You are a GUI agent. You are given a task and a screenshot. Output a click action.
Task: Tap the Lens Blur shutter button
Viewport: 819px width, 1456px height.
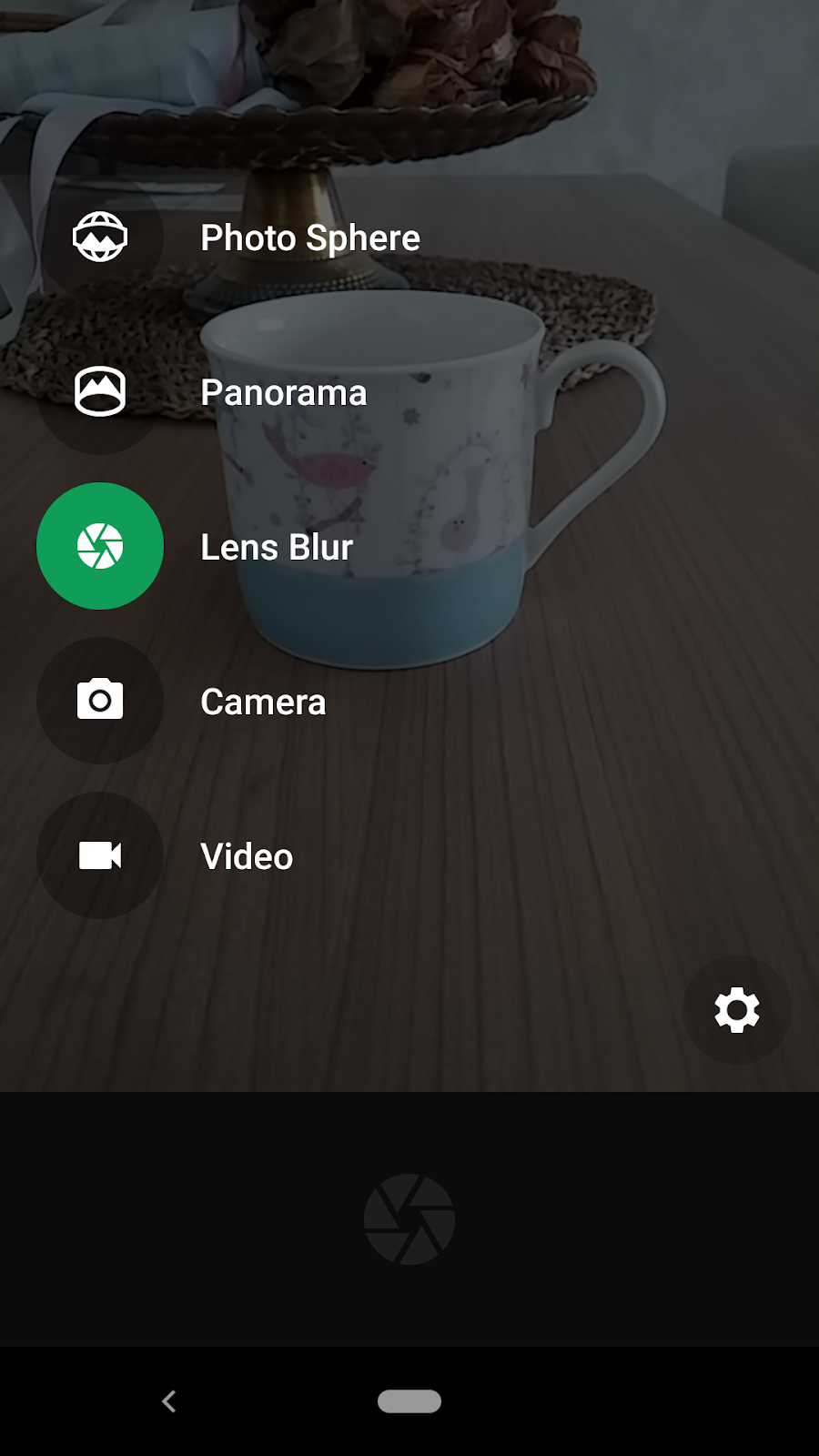pos(409,1219)
